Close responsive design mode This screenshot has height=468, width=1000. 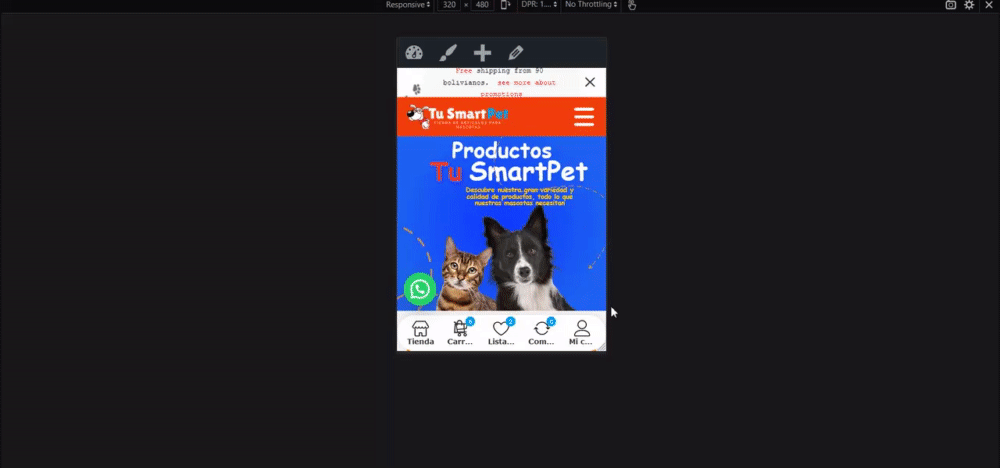[x=988, y=5]
